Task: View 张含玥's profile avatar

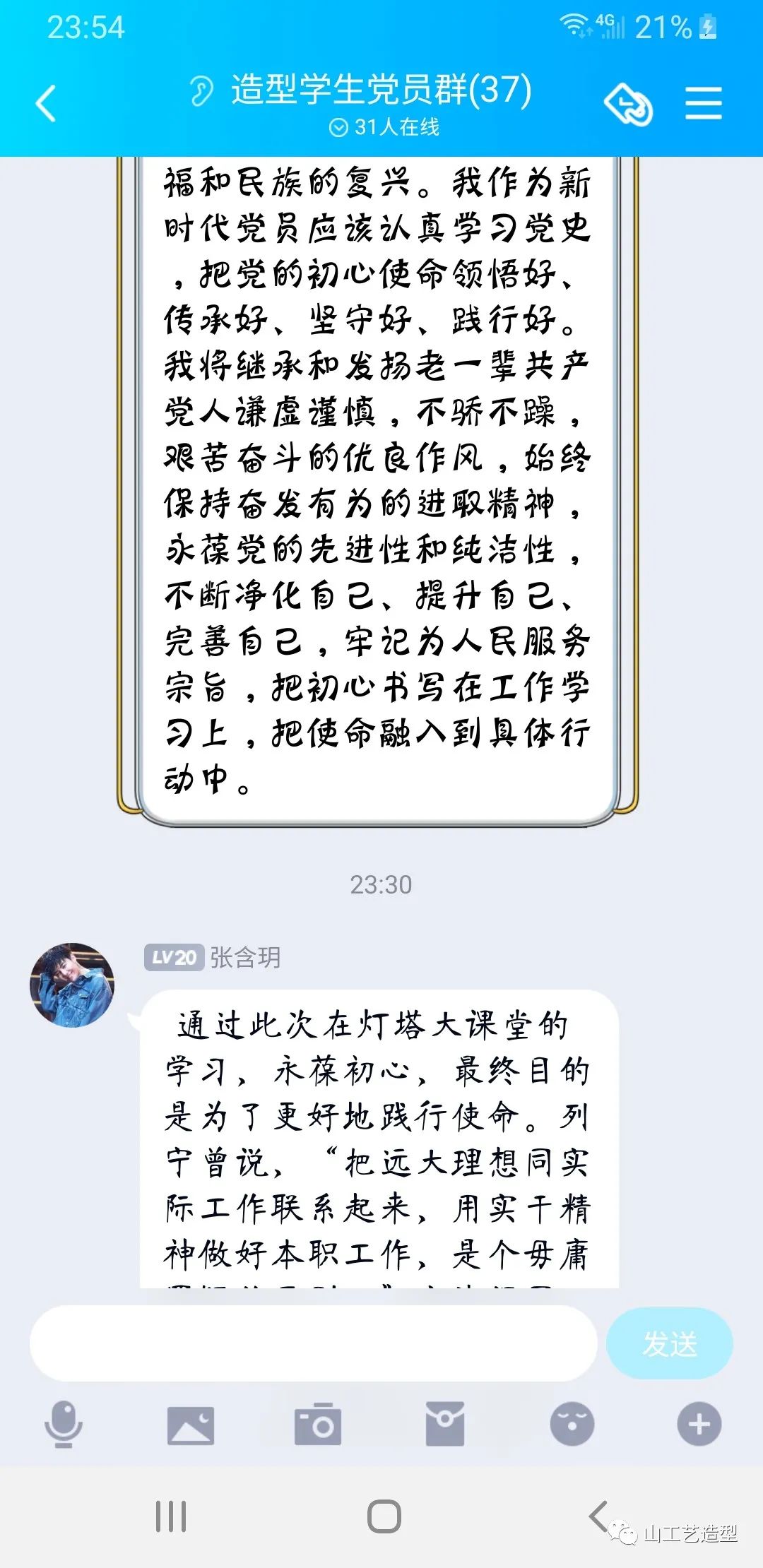Action: [72, 985]
